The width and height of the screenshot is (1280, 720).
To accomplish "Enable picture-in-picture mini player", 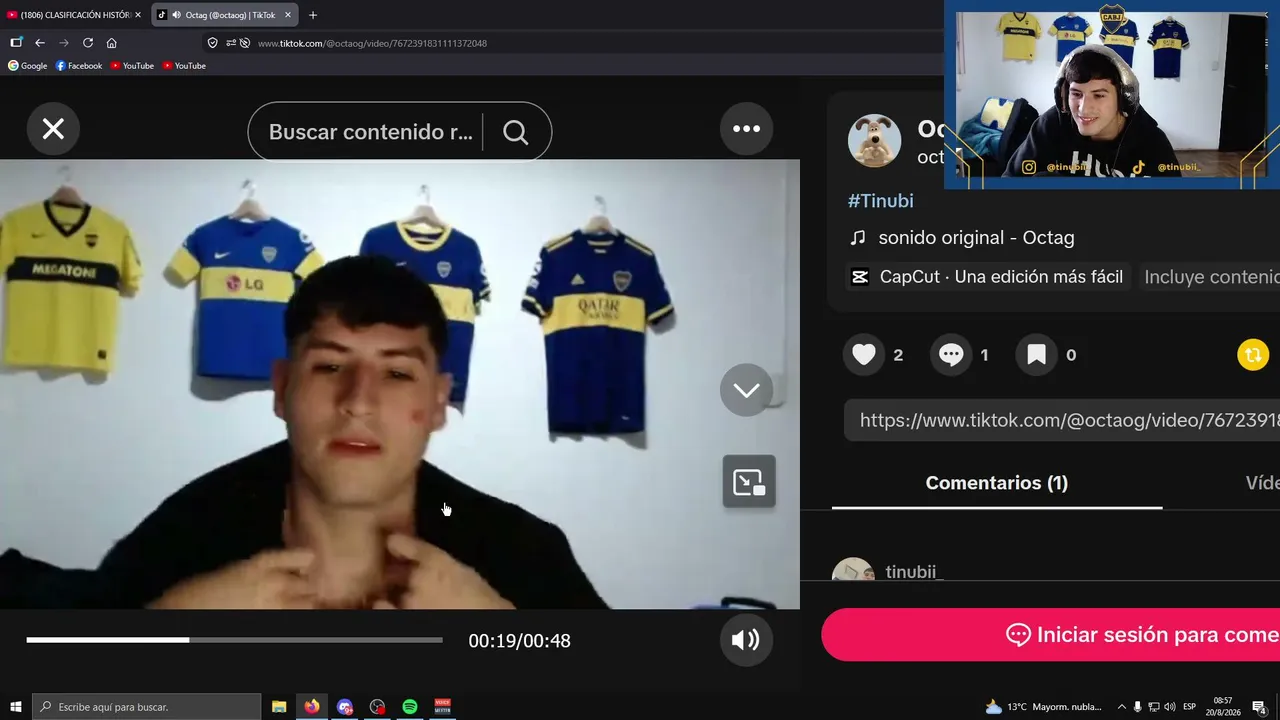I will click(x=749, y=482).
